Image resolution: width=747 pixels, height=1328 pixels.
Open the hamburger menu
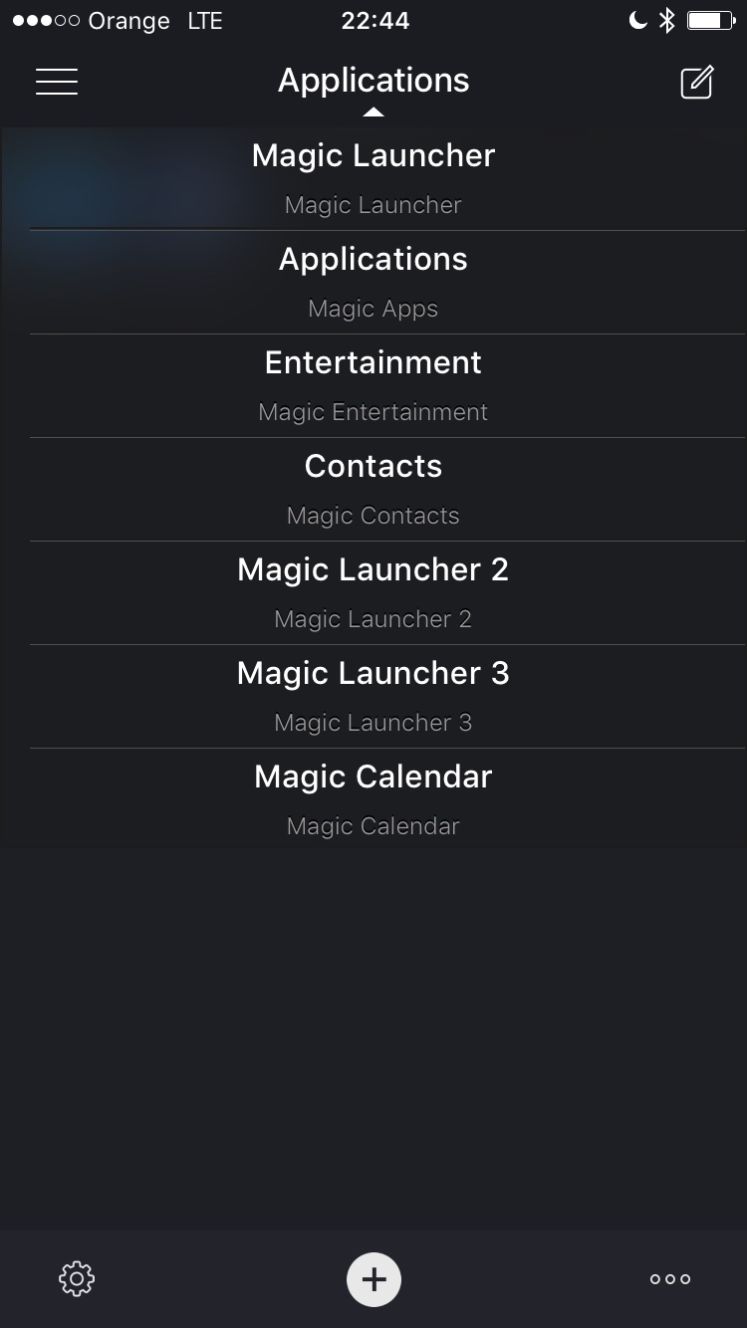[57, 82]
